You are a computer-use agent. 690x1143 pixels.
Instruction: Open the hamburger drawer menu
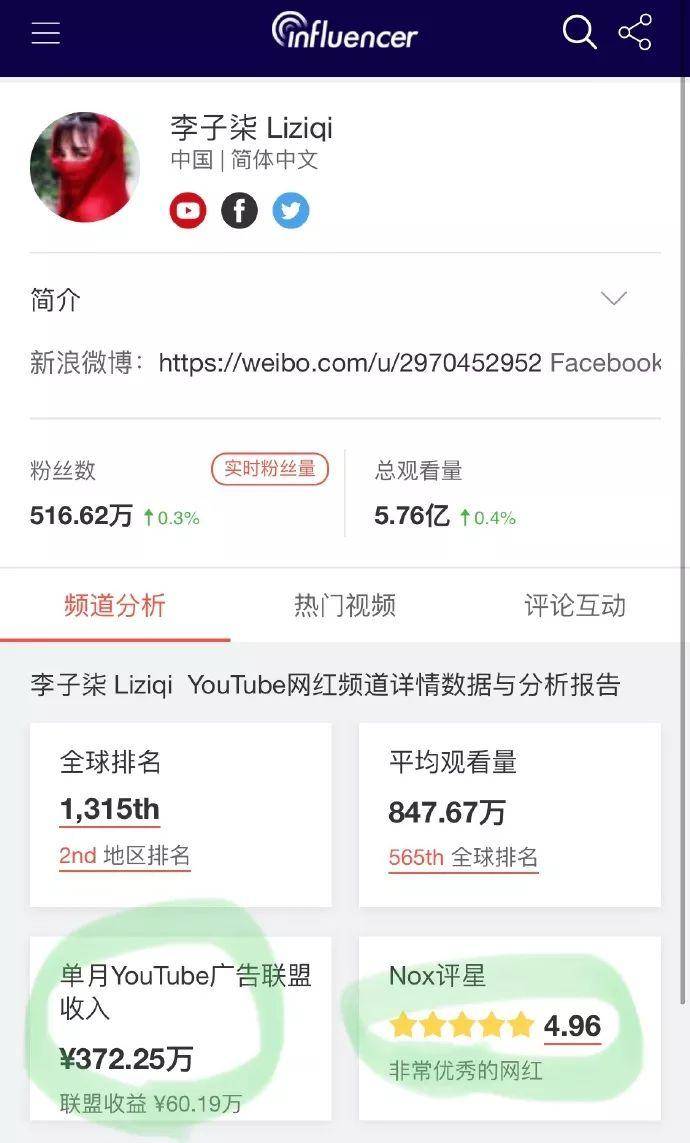click(46, 33)
